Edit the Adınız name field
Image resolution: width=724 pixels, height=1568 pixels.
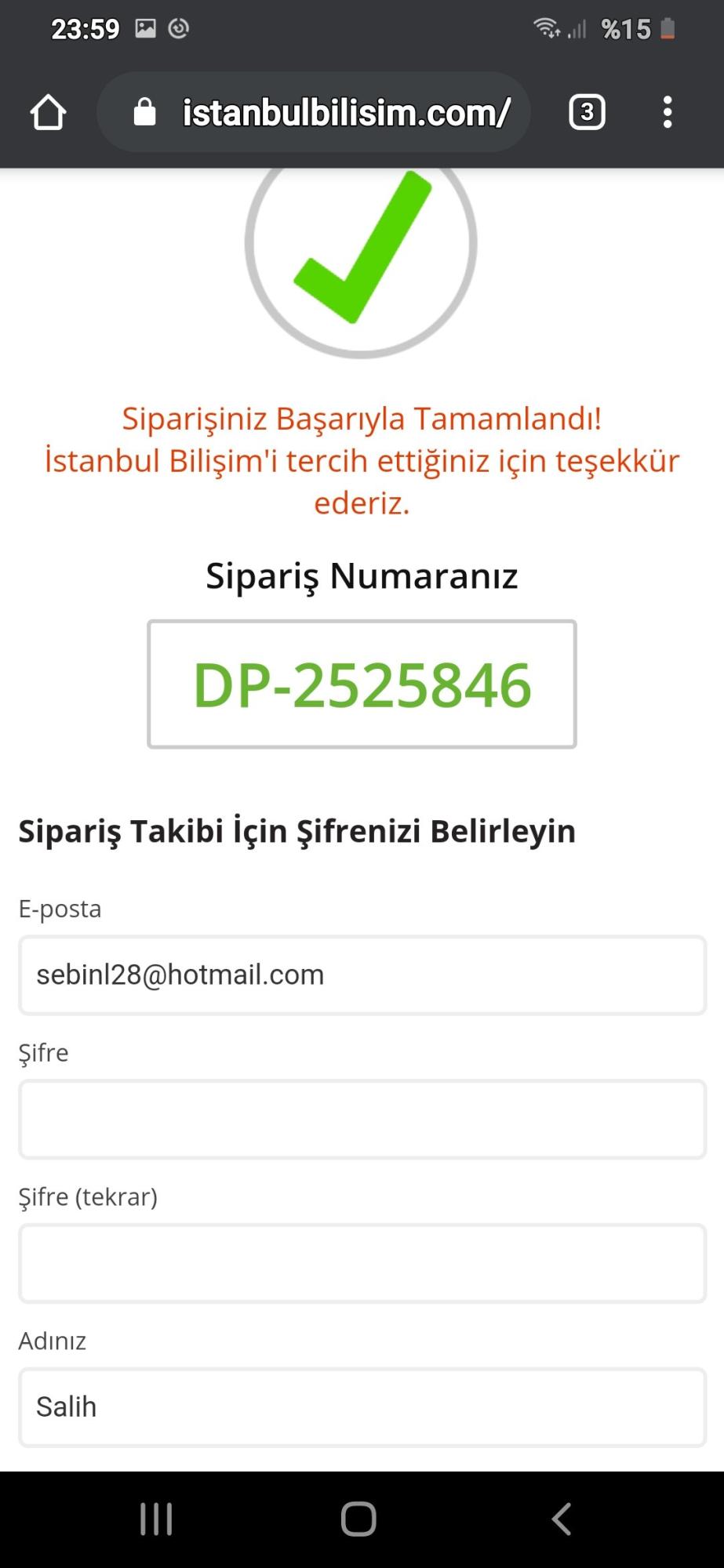point(362,1407)
